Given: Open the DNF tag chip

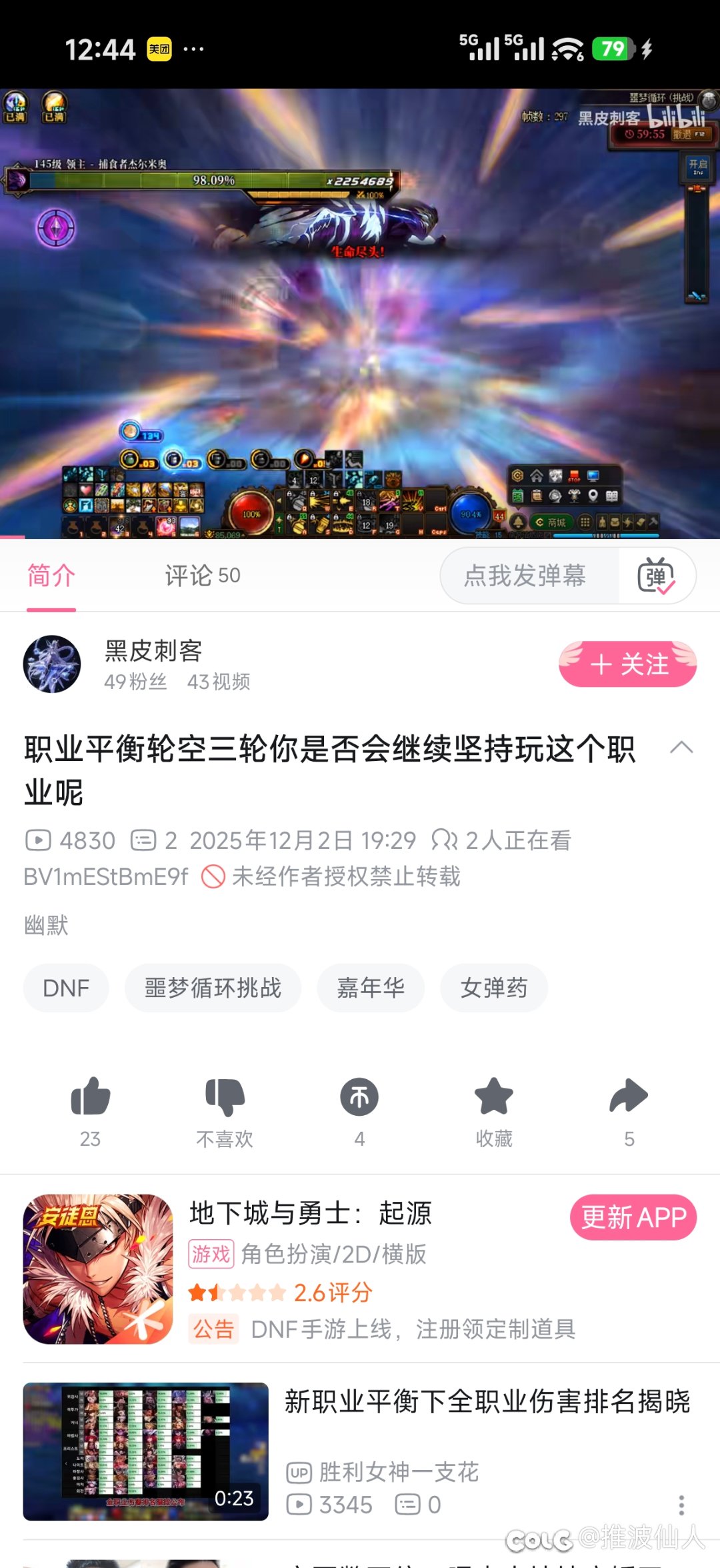Looking at the screenshot, I should point(66,988).
